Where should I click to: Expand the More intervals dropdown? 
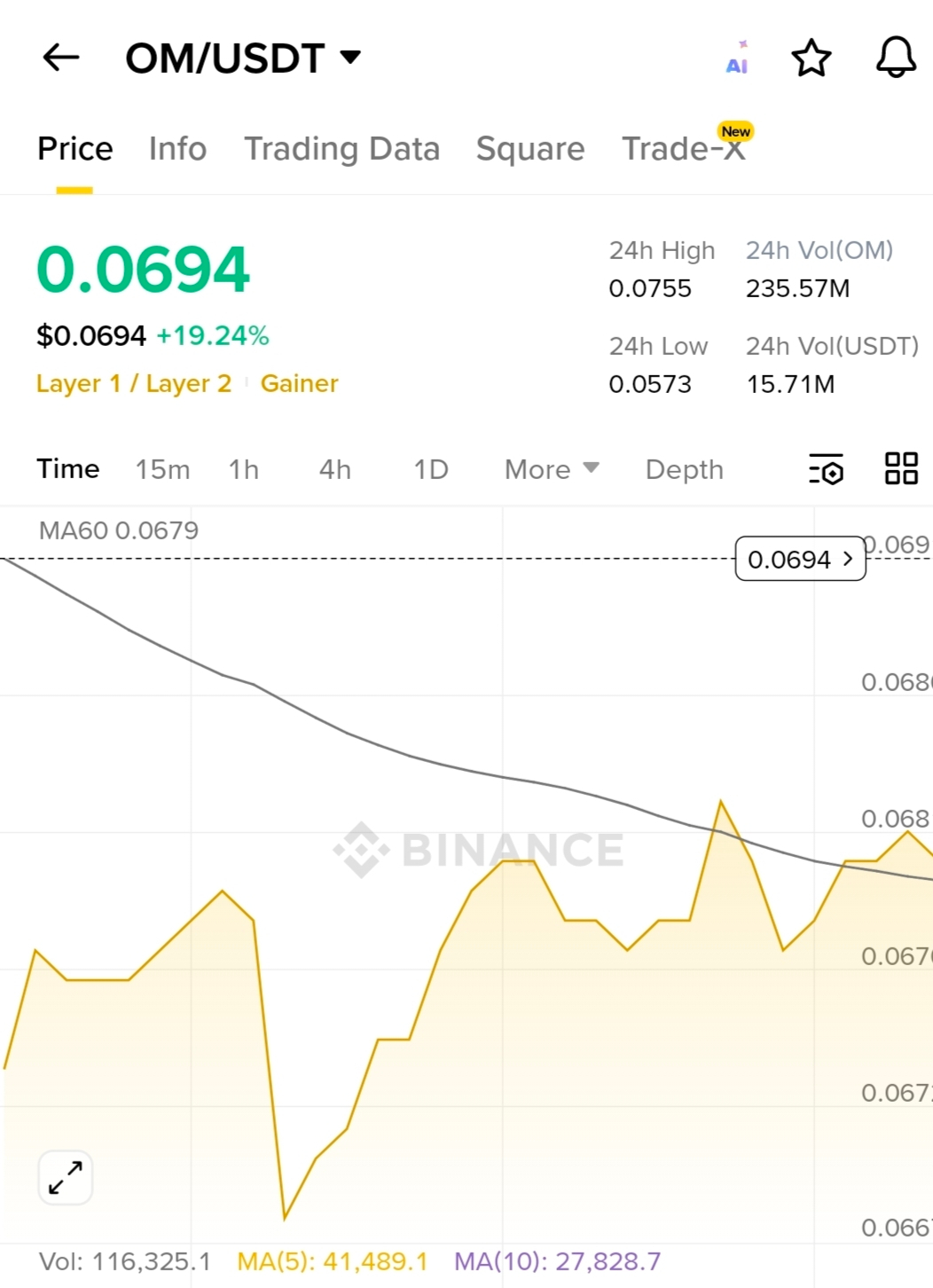click(x=552, y=469)
